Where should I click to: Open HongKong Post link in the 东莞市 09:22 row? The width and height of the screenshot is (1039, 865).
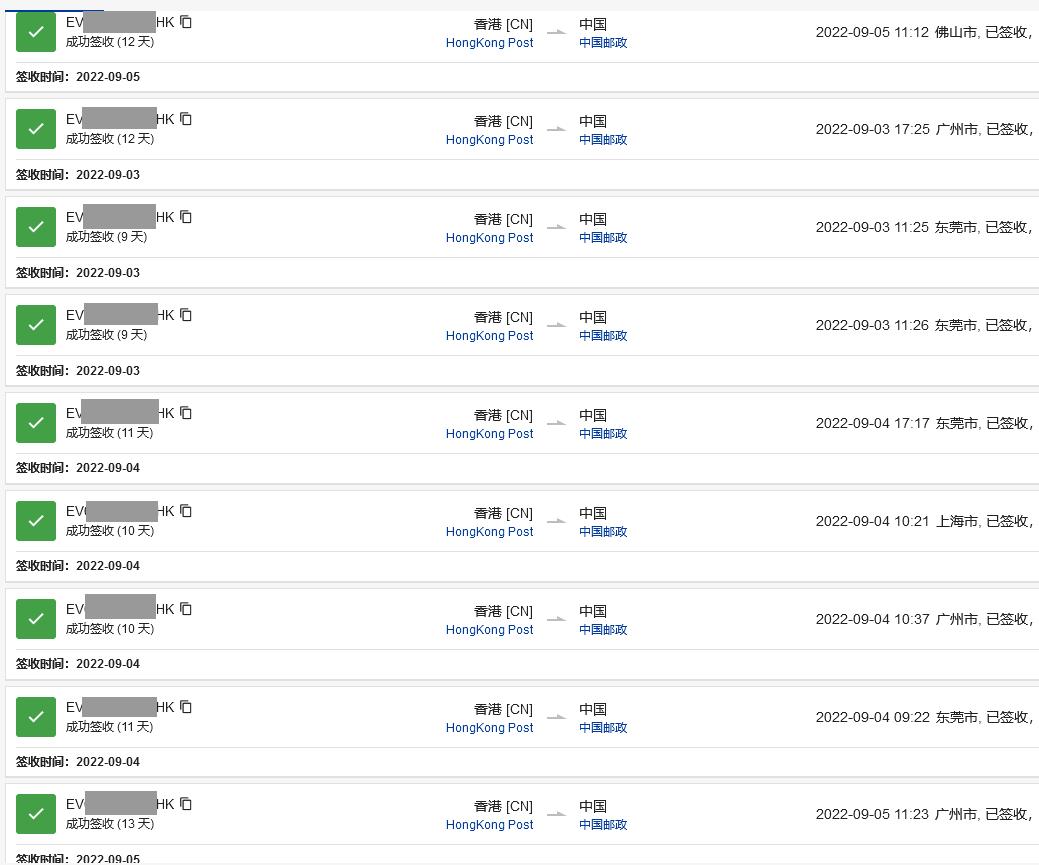[489, 728]
